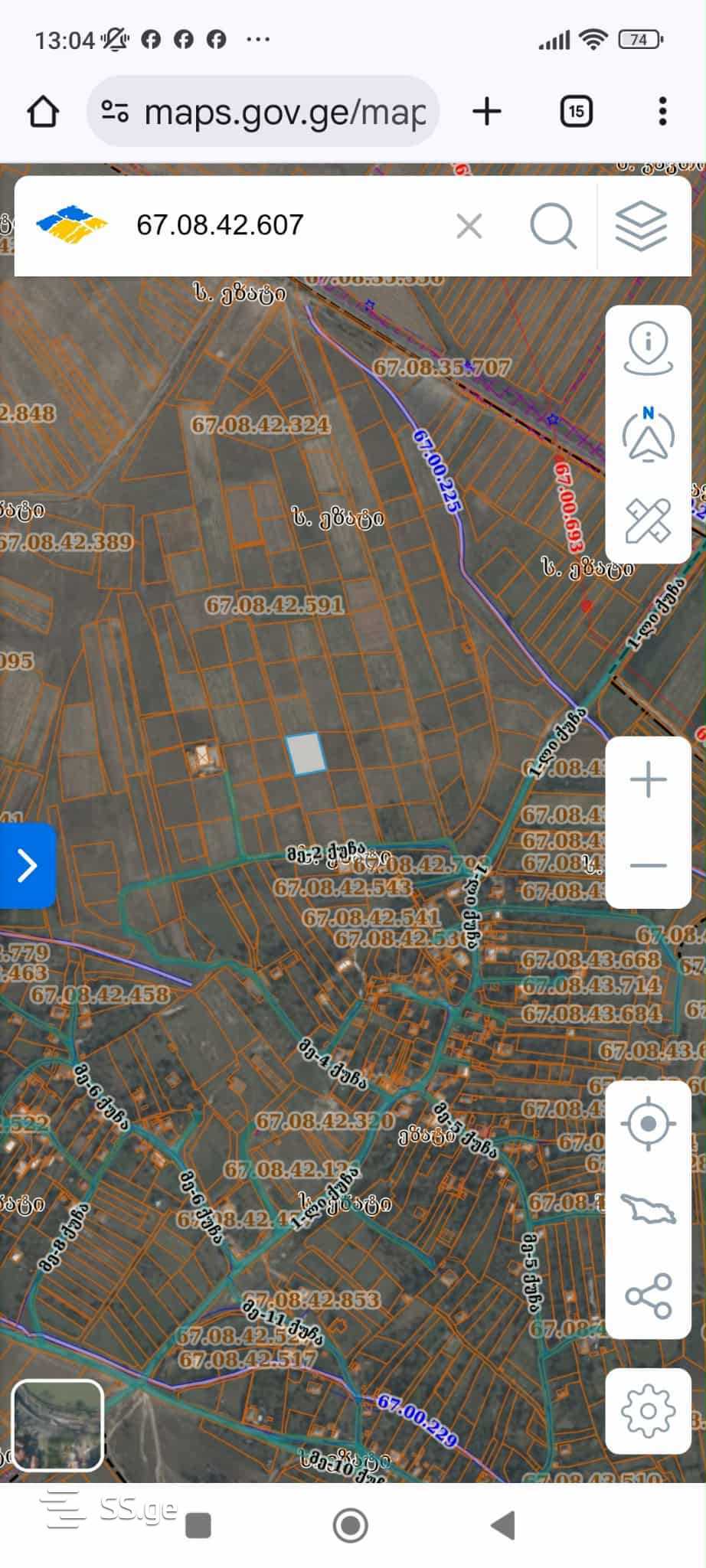Image resolution: width=706 pixels, height=1568 pixels.
Task: Open a new browser tab
Action: pyautogui.click(x=487, y=112)
